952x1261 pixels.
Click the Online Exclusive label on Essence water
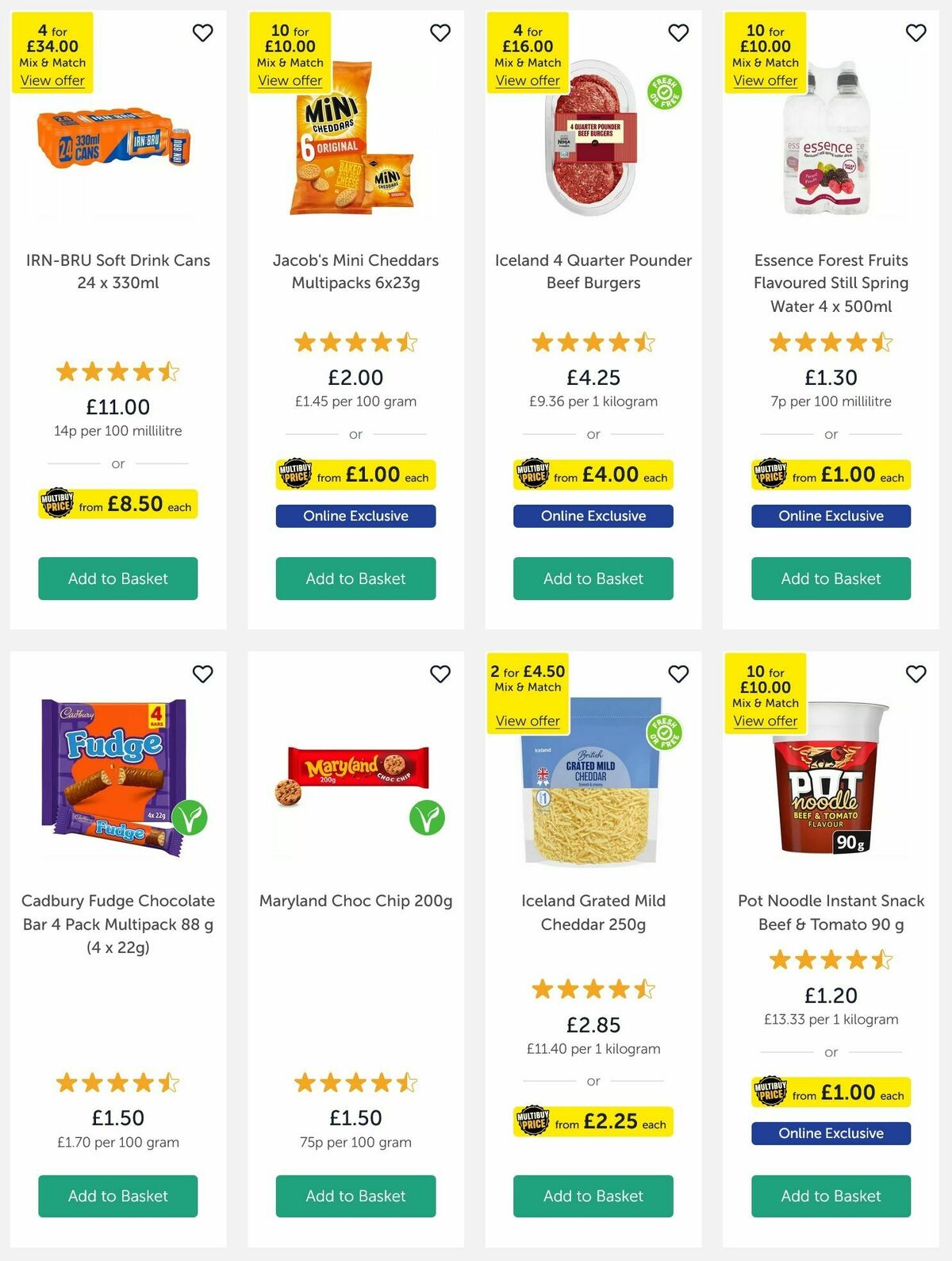pos(831,516)
